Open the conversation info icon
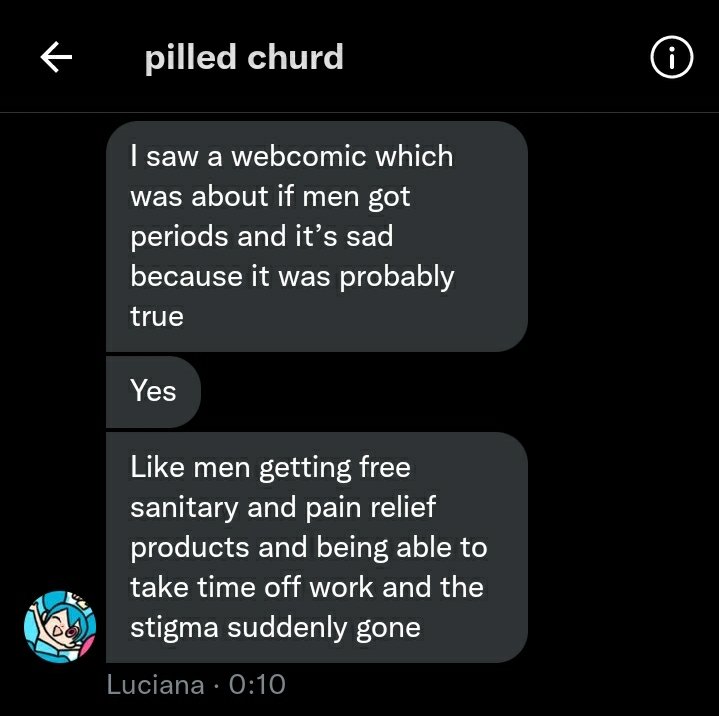This screenshot has height=716, width=719. (671, 60)
